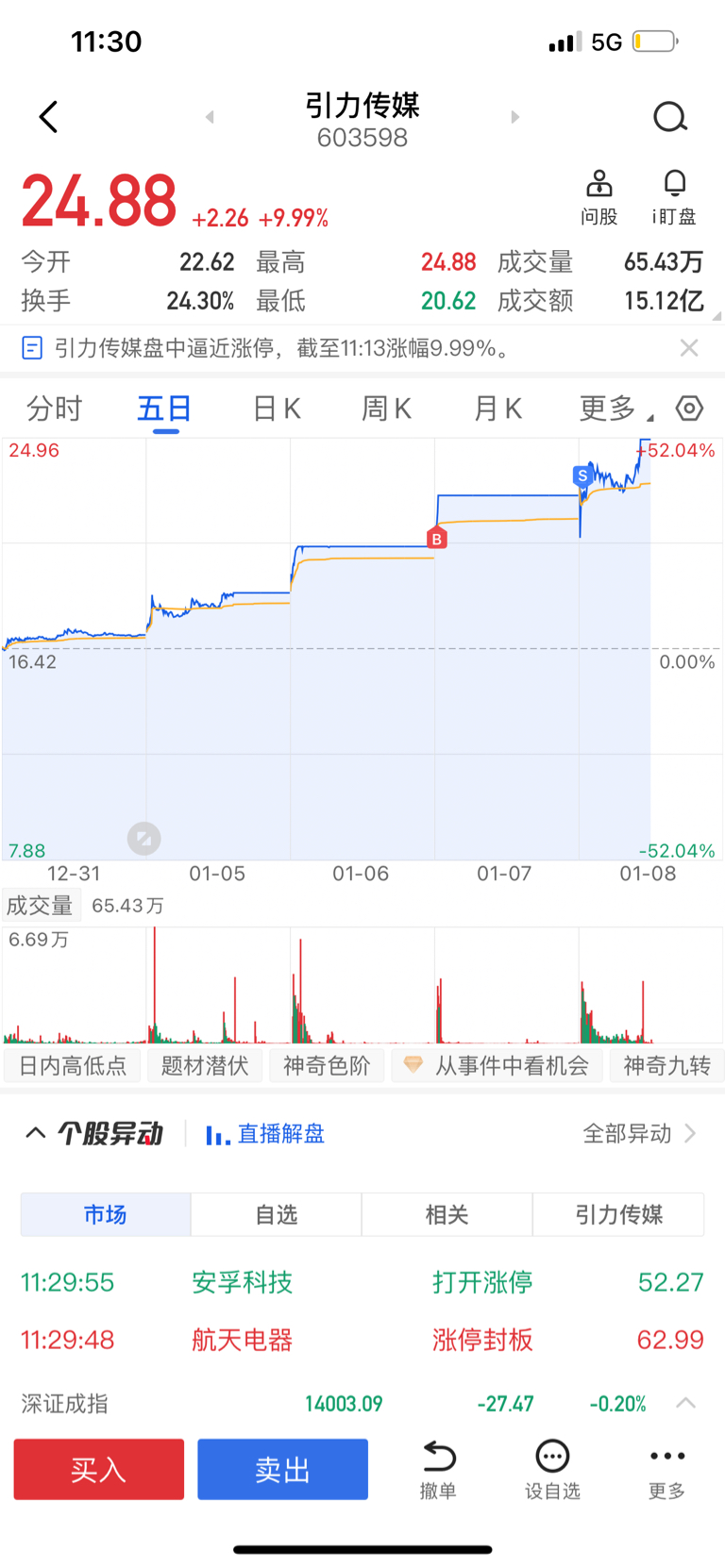The width and height of the screenshot is (725, 1568).
Task: Open the search magnifier icon
Action: 670,117
